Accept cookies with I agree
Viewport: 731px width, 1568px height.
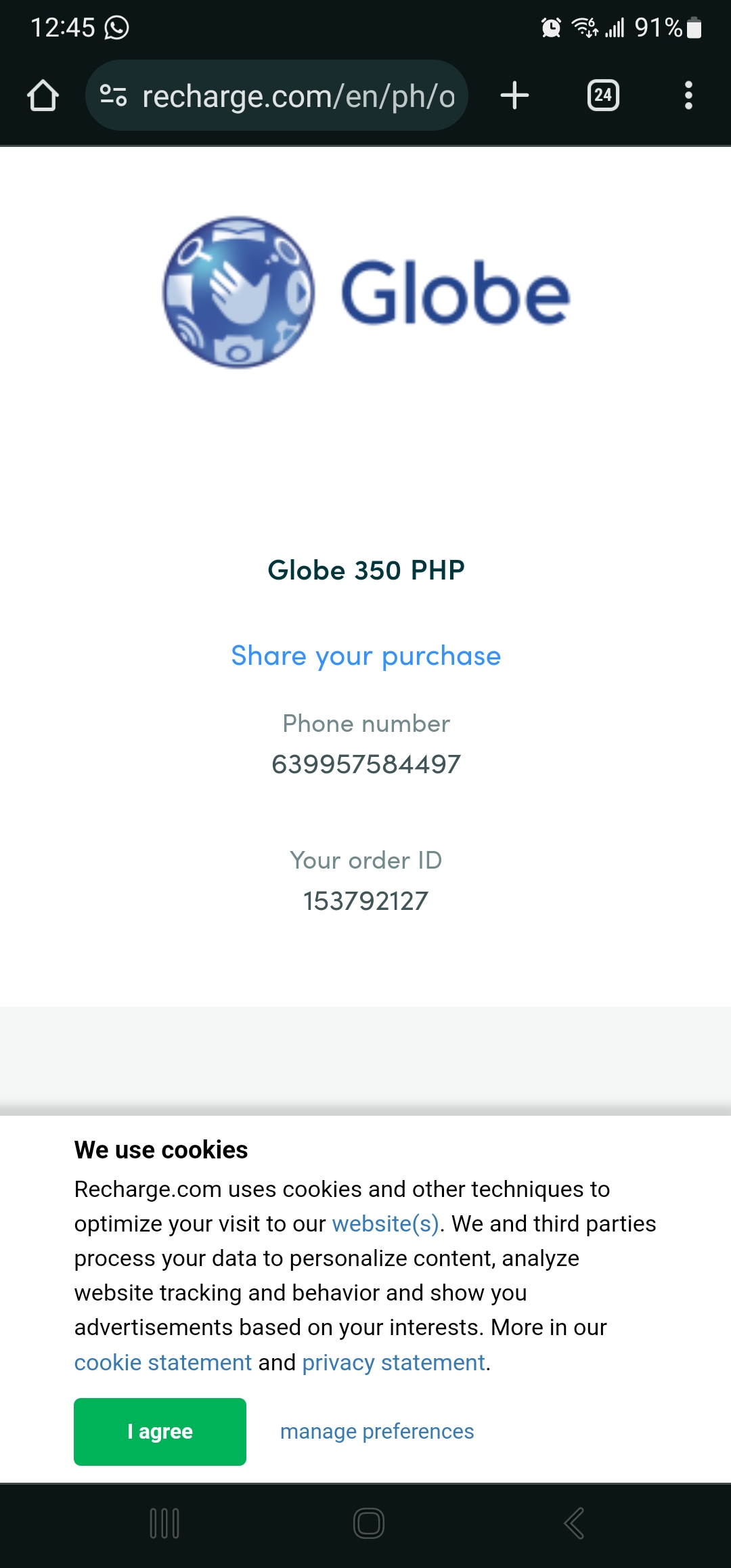(160, 1431)
